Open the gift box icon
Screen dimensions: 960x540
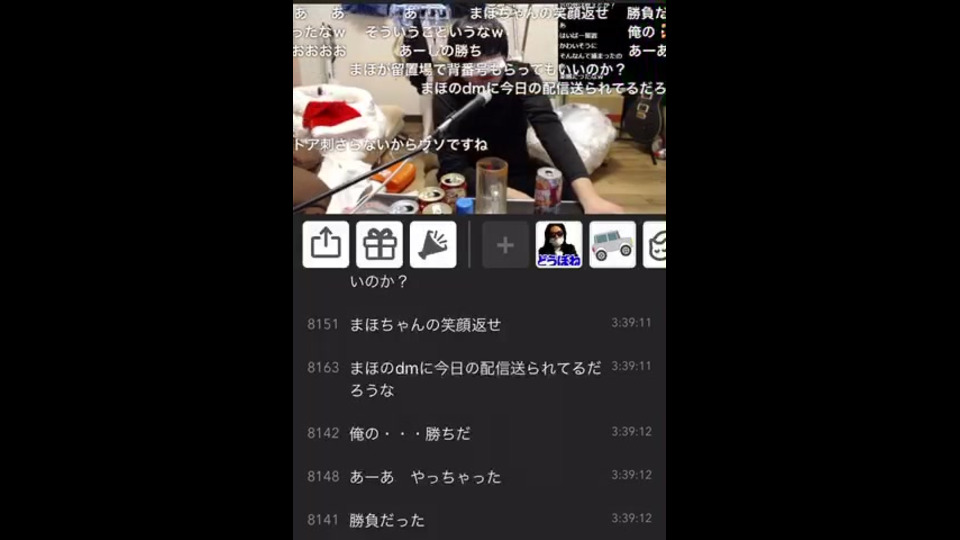click(x=380, y=245)
